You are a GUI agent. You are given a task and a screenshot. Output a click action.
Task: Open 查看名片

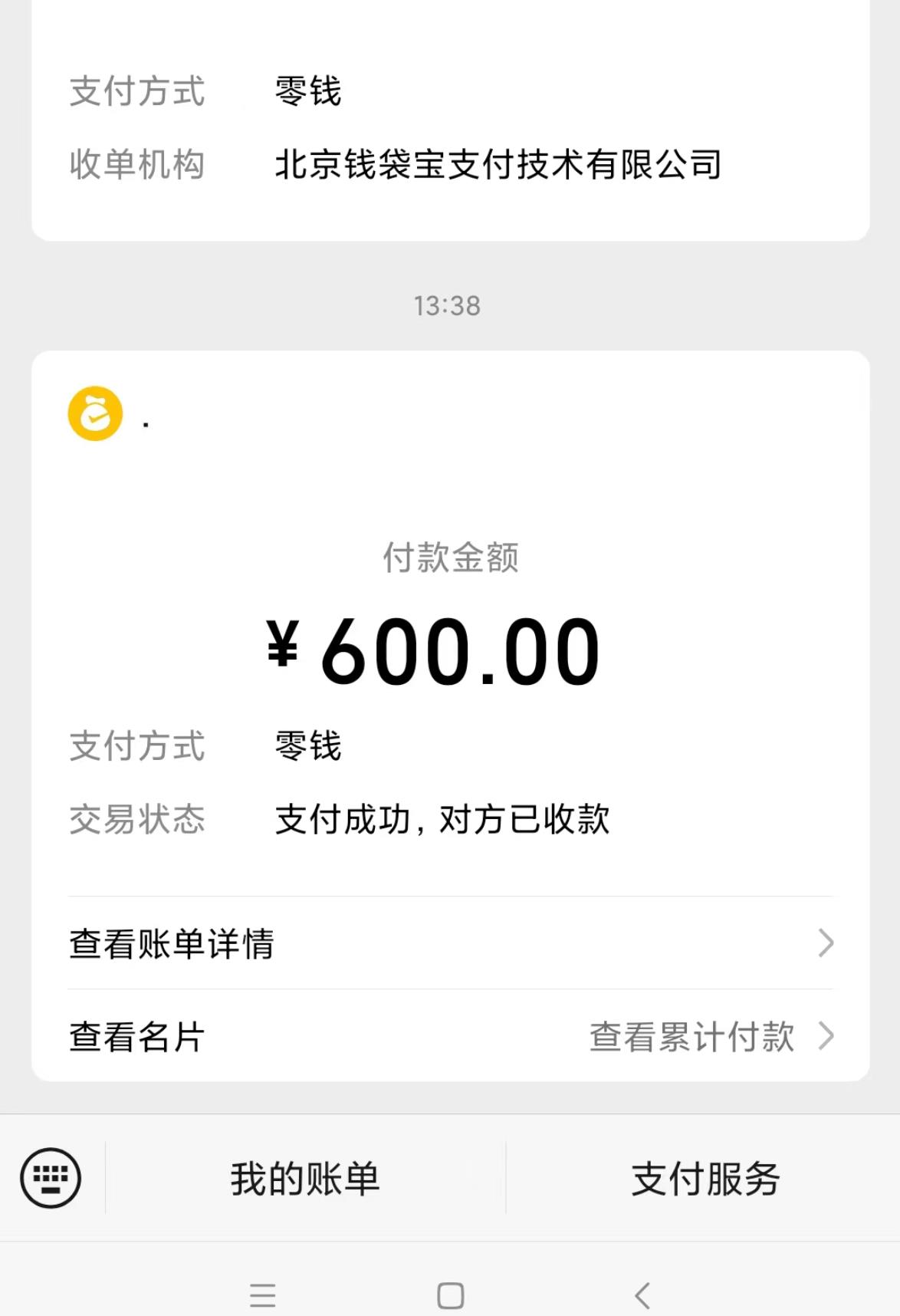(135, 1038)
